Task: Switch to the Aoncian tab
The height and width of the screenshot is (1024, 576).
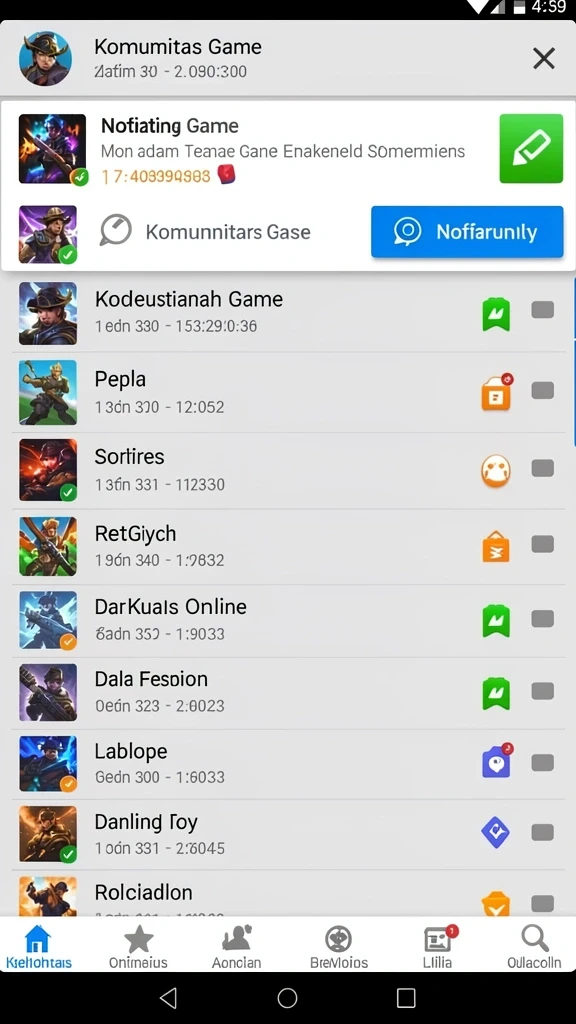Action: click(x=236, y=947)
